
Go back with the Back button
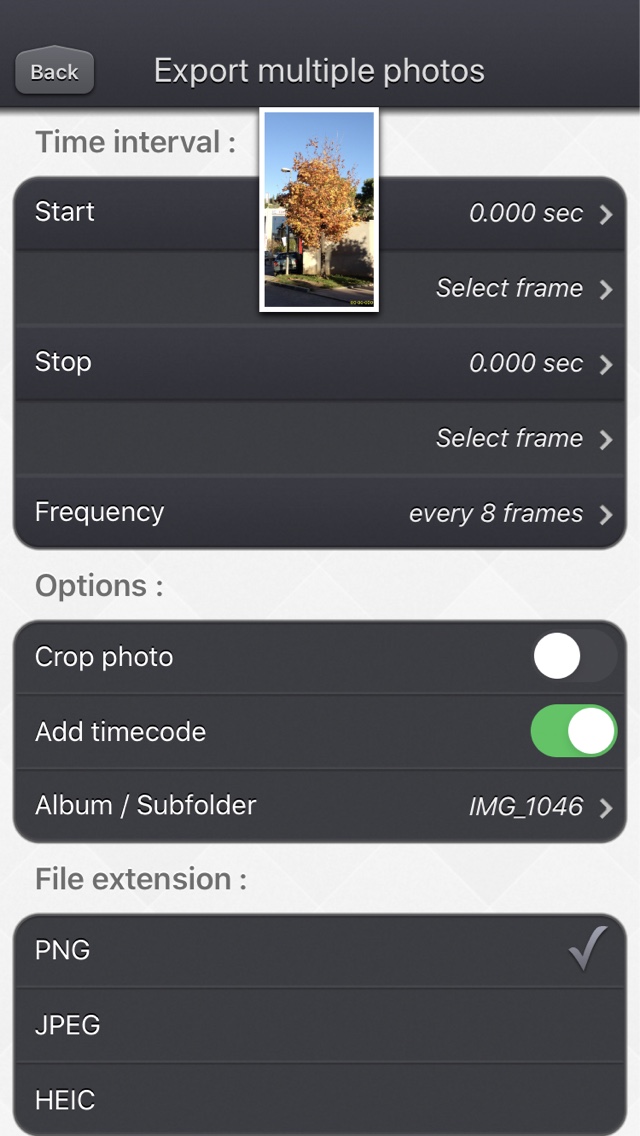click(x=54, y=71)
